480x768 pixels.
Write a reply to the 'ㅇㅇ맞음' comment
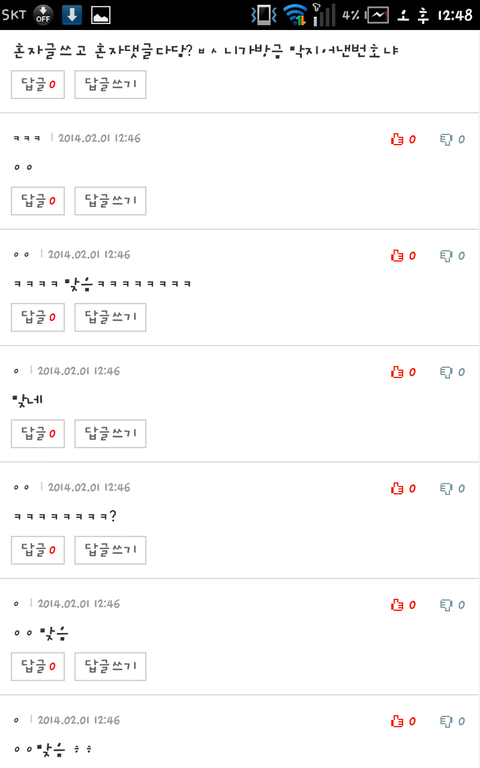pos(110,667)
